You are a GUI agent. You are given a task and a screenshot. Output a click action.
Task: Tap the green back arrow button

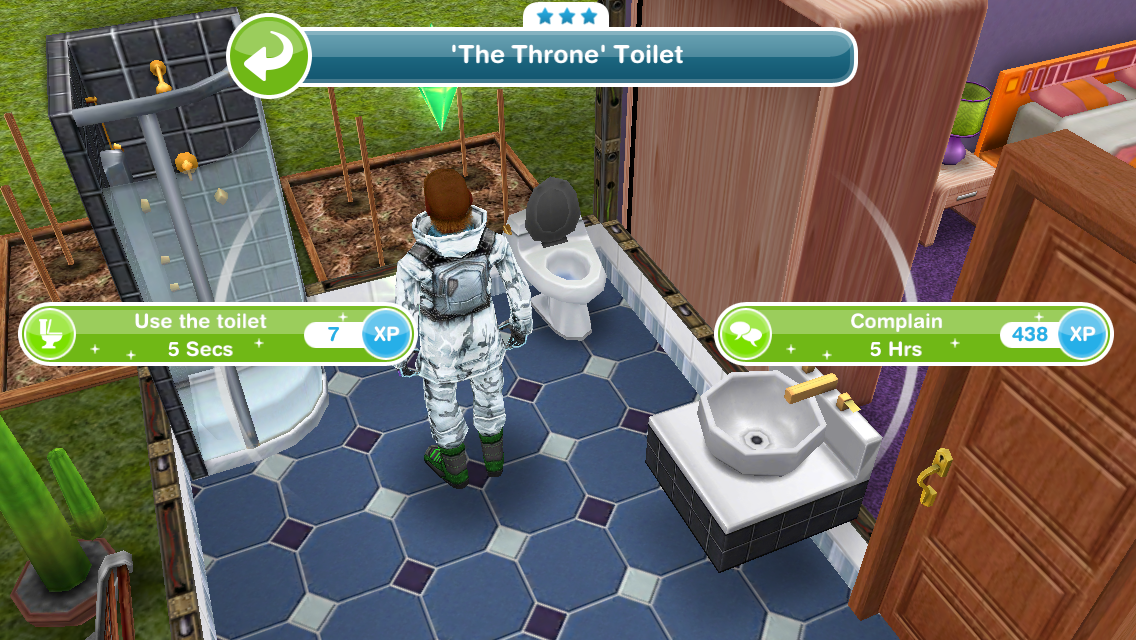pos(267,58)
